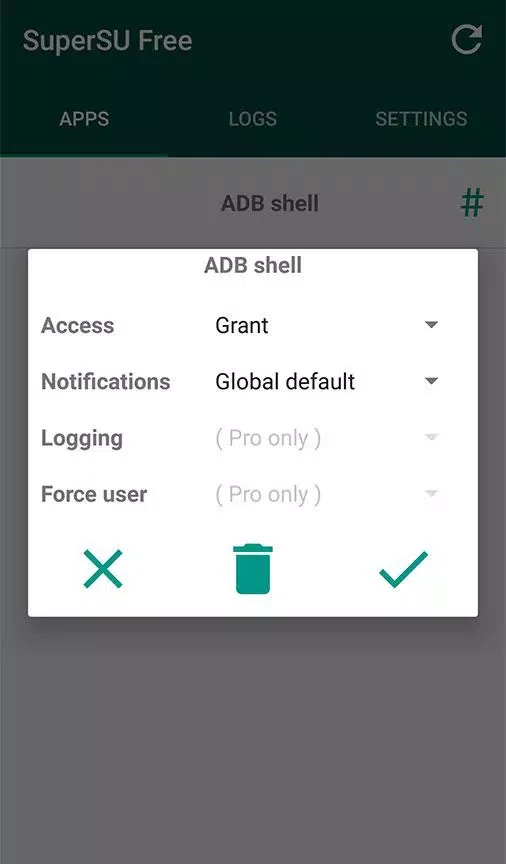Expand the Notifications dropdown set to Global default
Image resolution: width=506 pixels, height=864 pixels.
(x=326, y=381)
